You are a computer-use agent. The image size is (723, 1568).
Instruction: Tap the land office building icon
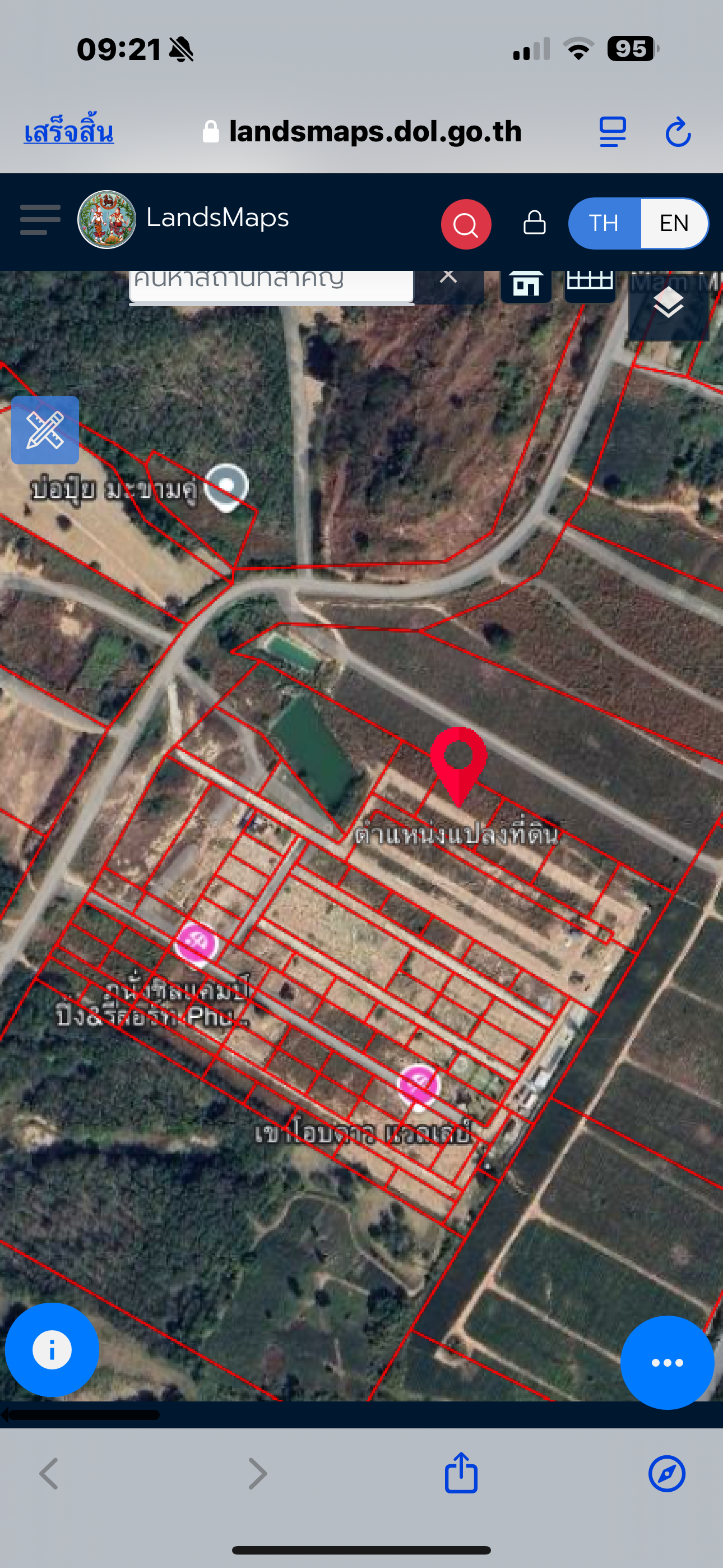(526, 285)
